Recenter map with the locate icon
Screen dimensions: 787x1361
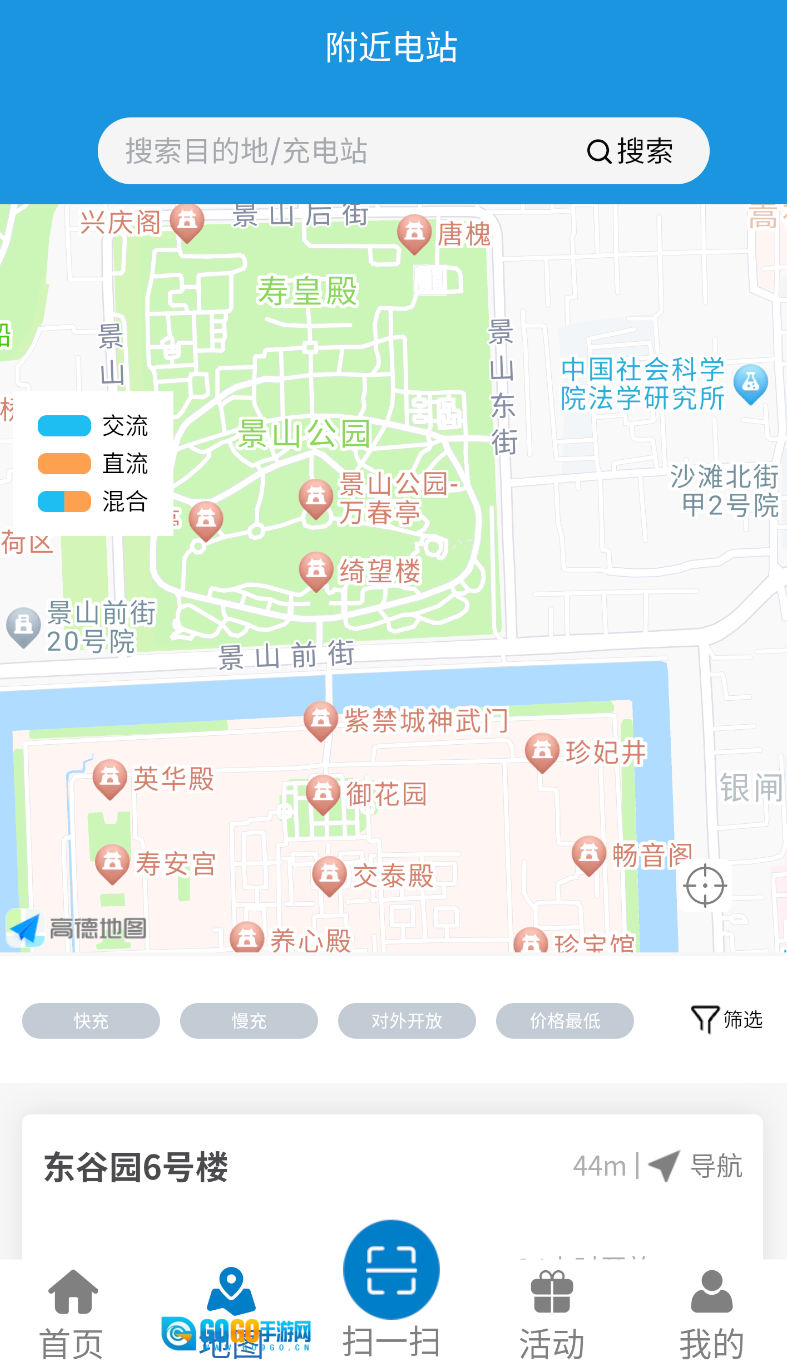point(705,886)
